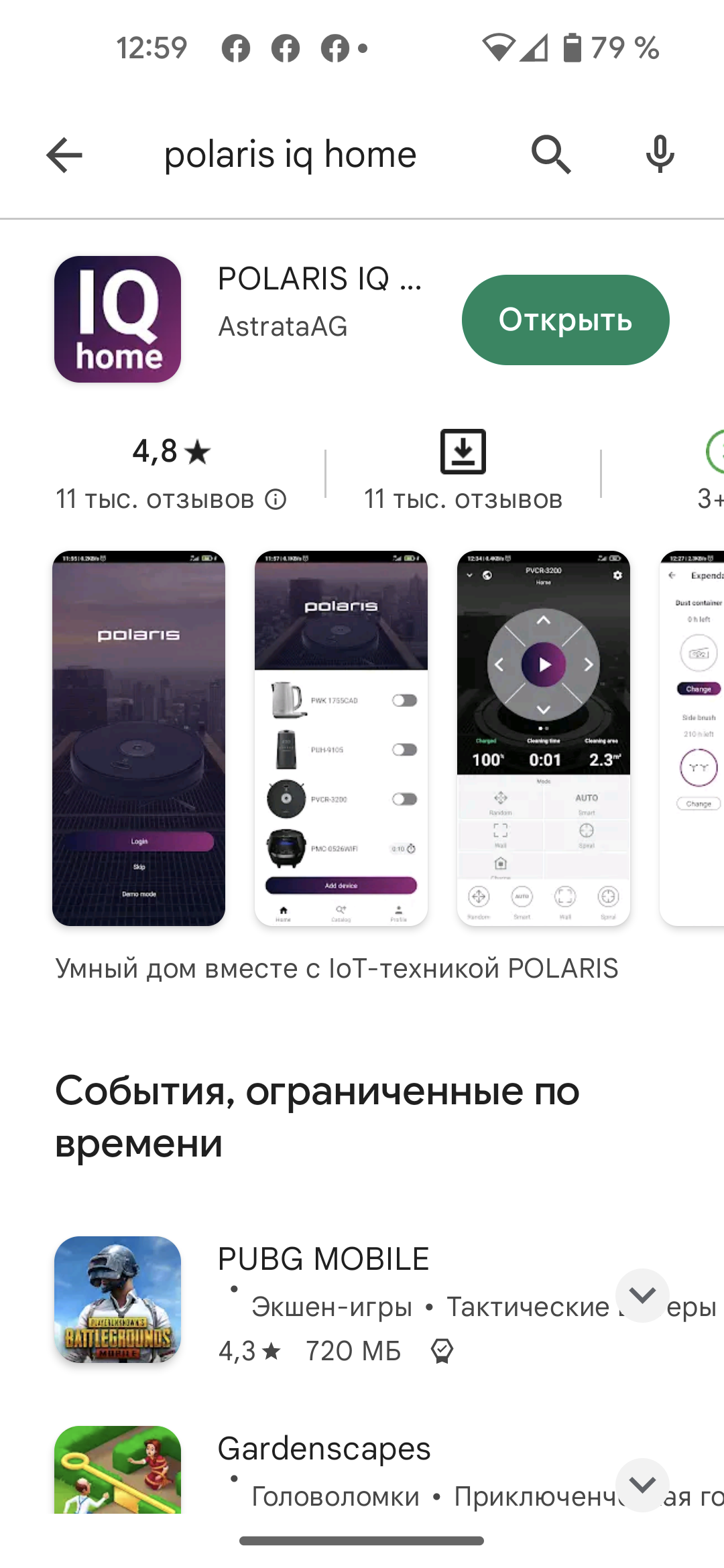
Task: Open the POLARIS IQ Home app with Открыть
Action: 565,320
